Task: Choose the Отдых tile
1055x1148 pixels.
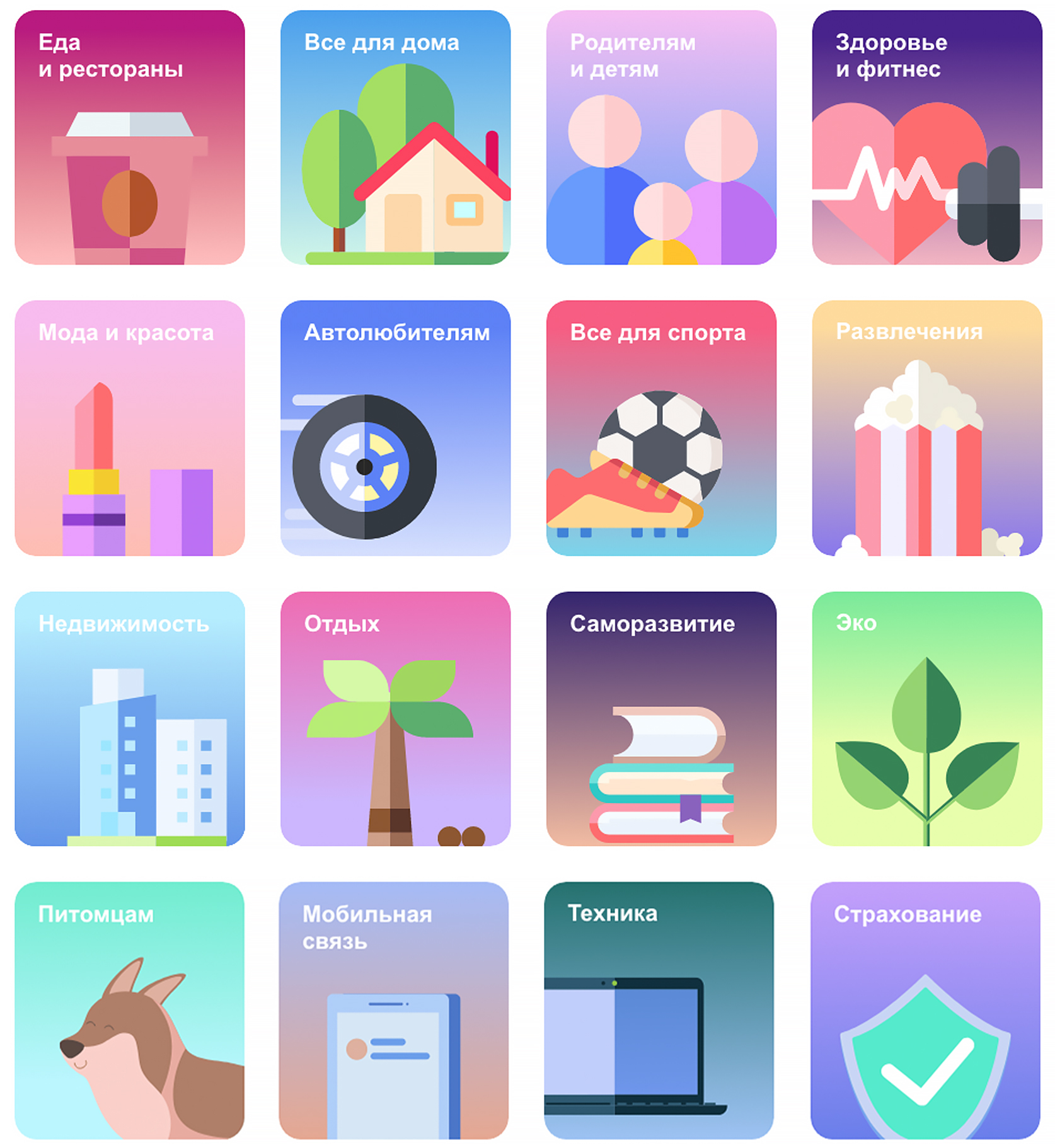Action: click(x=395, y=718)
